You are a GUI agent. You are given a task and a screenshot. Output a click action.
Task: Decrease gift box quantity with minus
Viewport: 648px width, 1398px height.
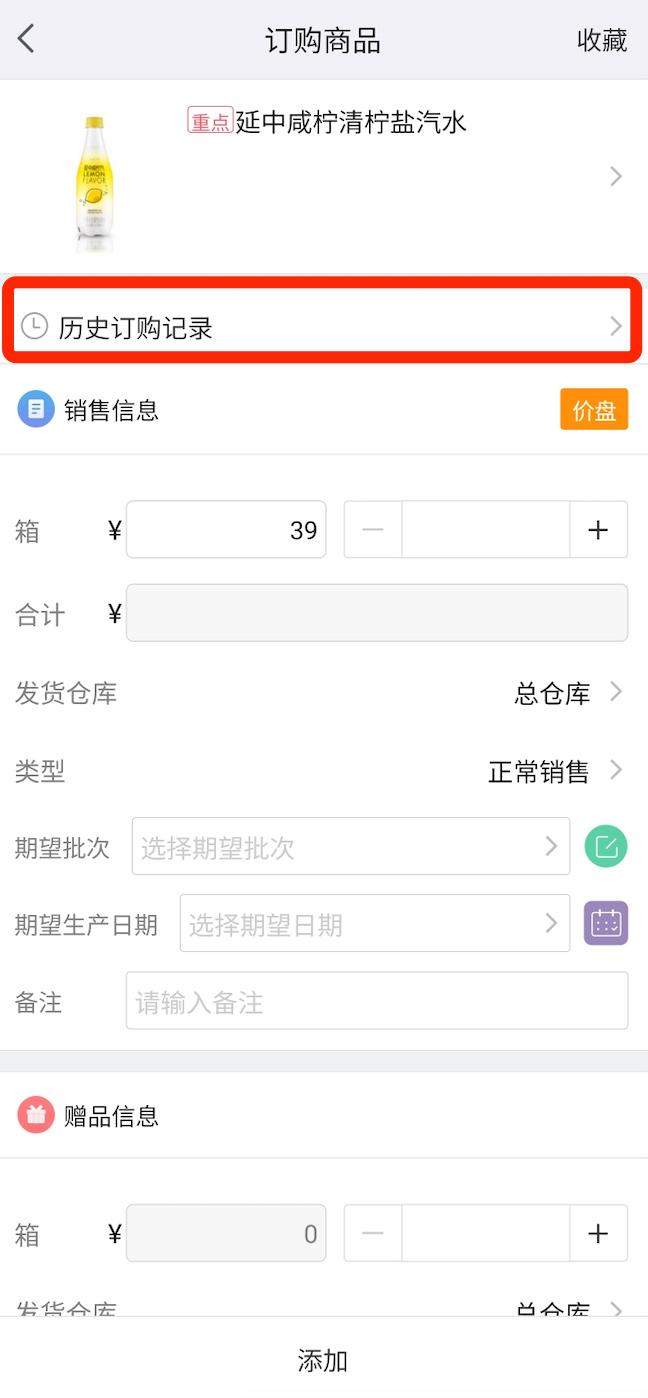pos(373,1234)
